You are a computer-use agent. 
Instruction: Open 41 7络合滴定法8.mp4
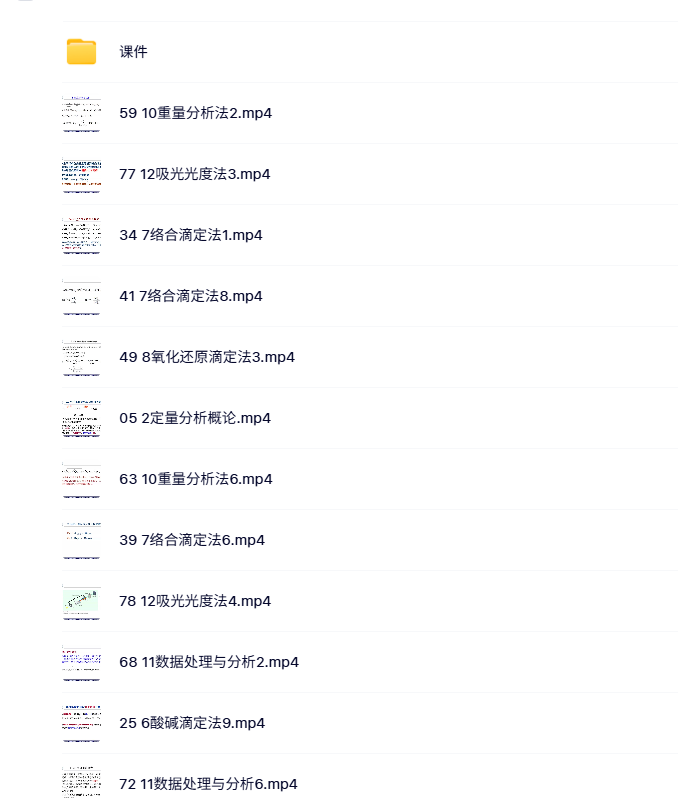[190, 296]
